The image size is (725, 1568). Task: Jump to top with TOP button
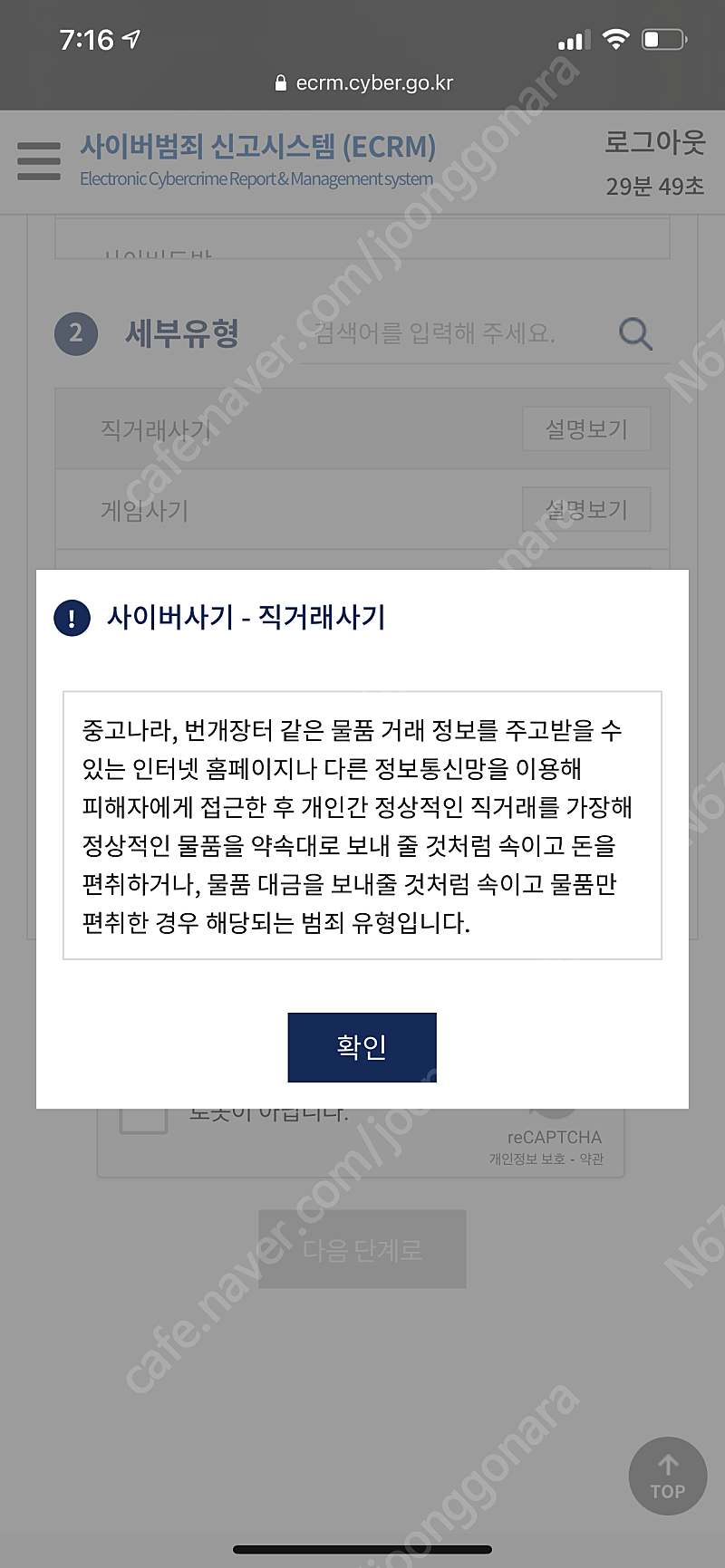[x=668, y=1477]
